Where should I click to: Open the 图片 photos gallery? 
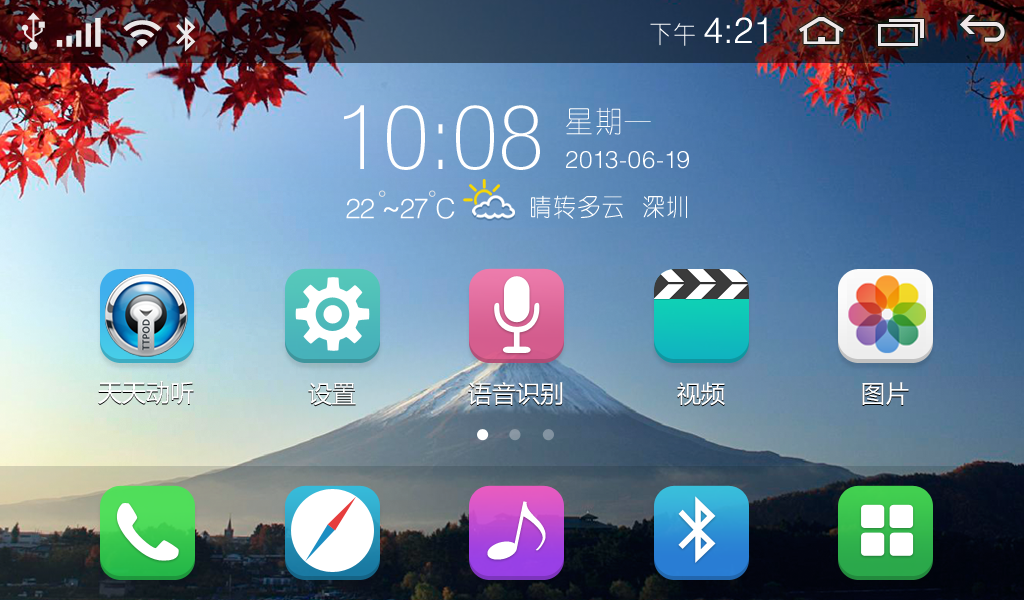(x=885, y=316)
